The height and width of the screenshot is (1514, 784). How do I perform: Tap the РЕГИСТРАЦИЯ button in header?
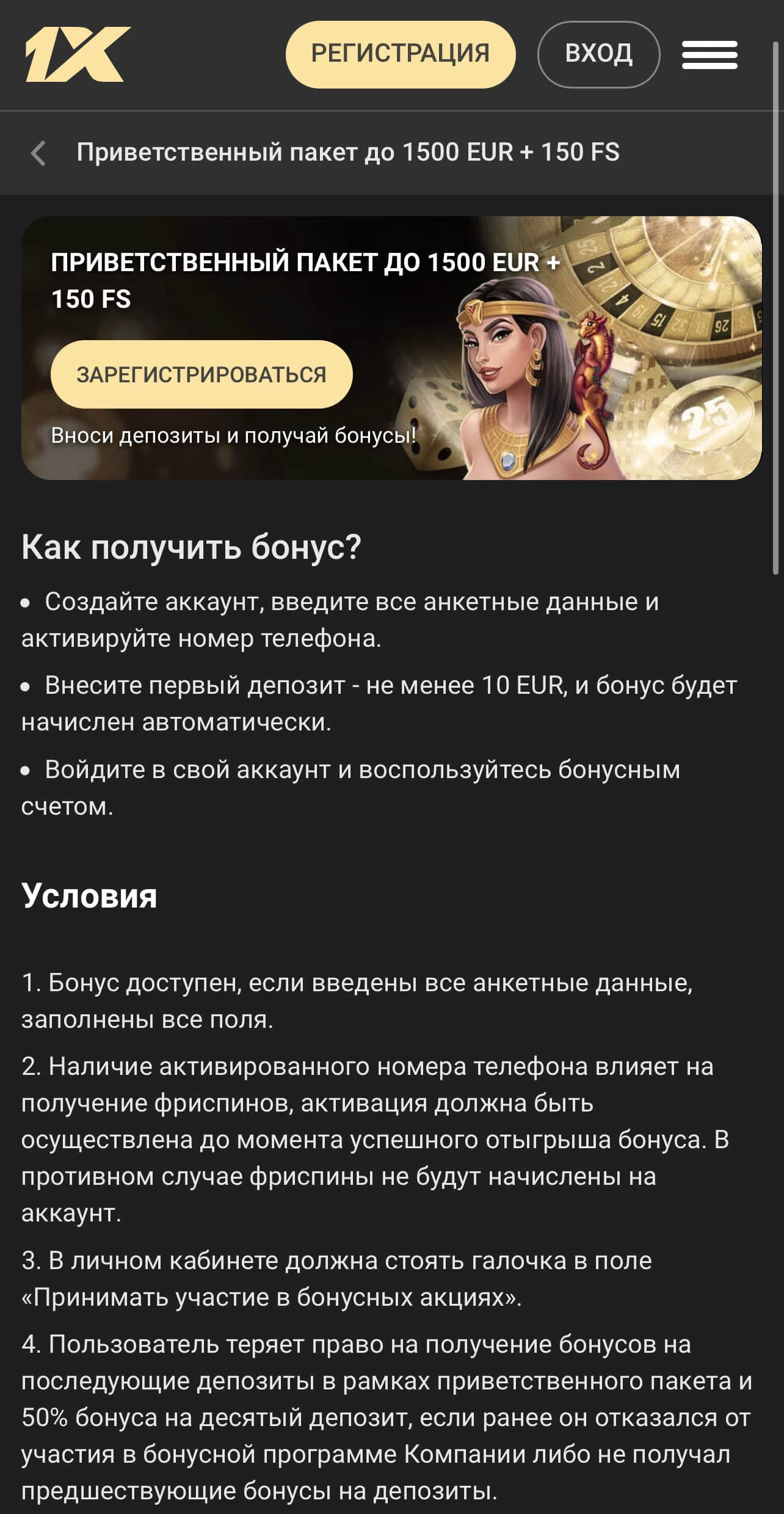pos(401,54)
